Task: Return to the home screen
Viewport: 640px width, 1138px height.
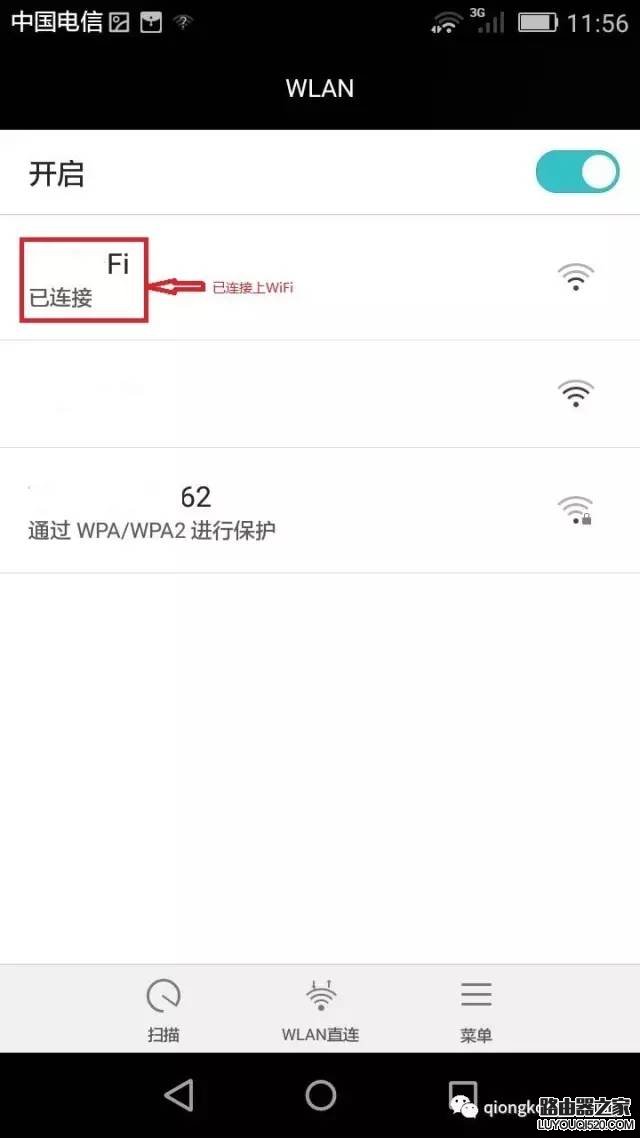Action: click(320, 1095)
